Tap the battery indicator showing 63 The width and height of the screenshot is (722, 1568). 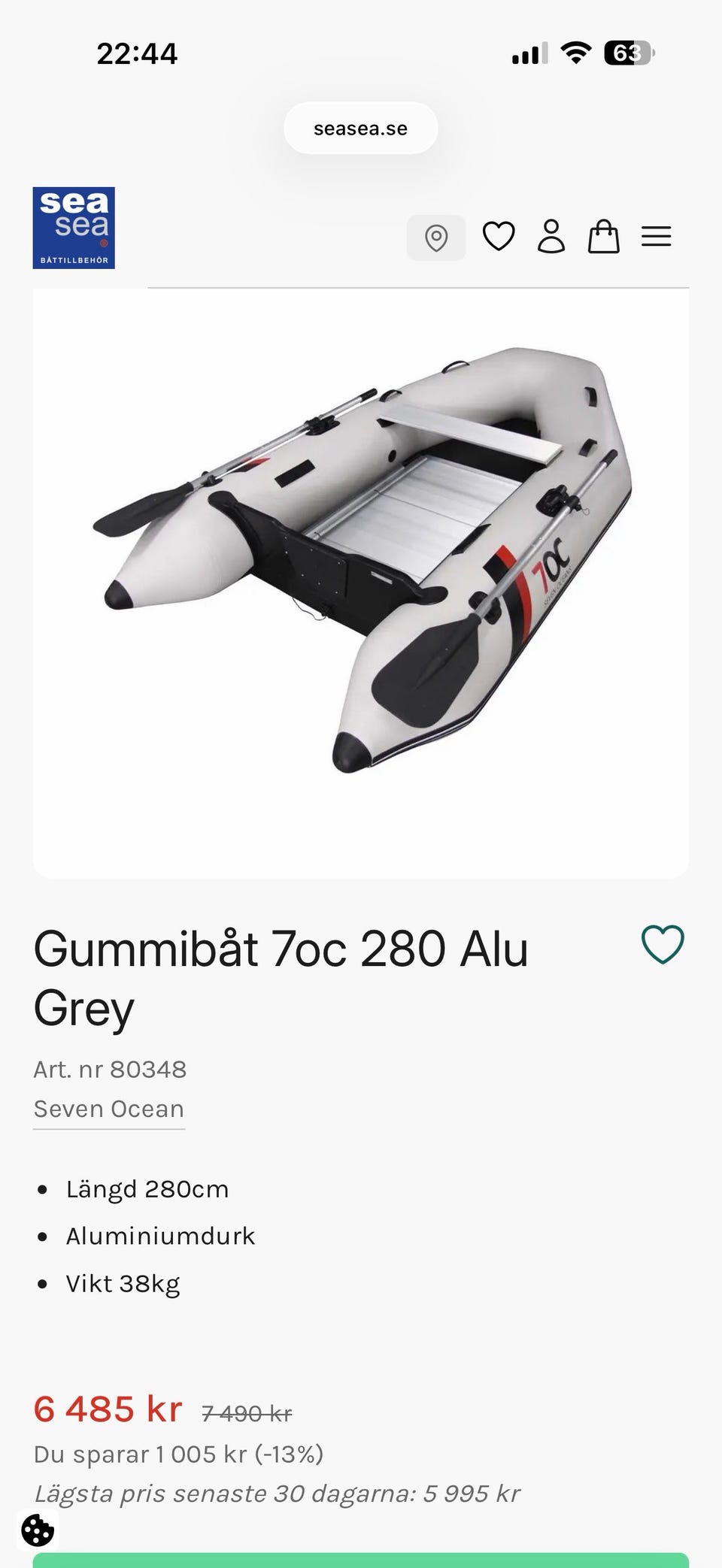(629, 53)
